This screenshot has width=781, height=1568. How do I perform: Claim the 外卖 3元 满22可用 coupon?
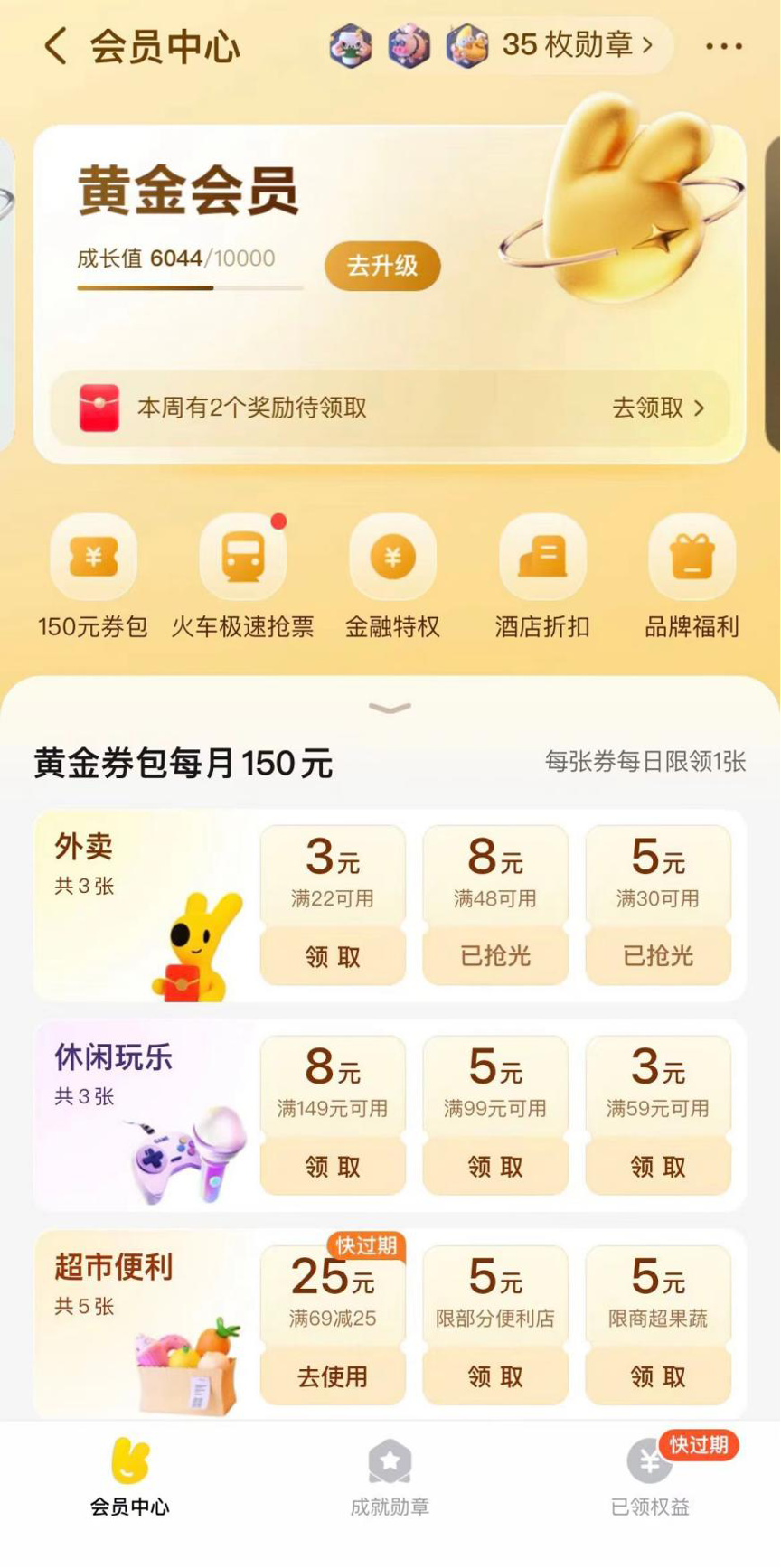coord(333,956)
